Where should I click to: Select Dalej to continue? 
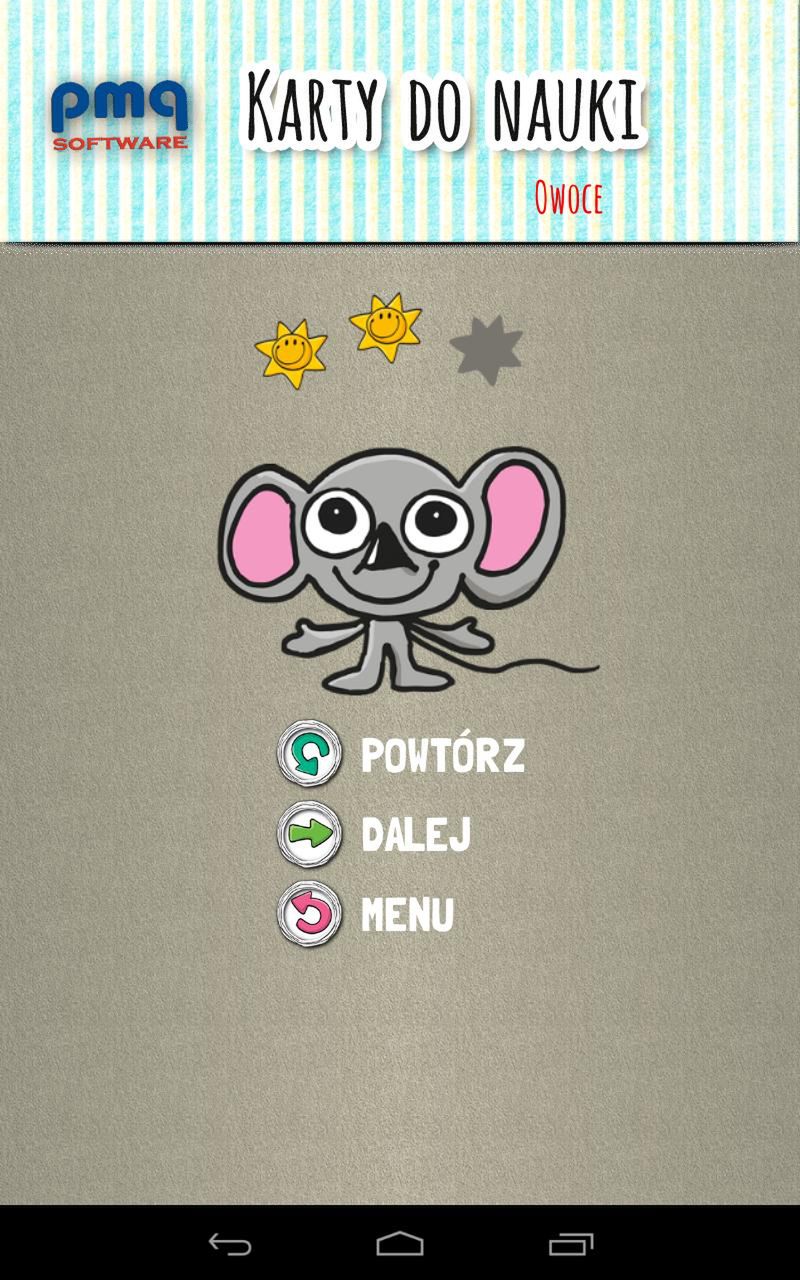[374, 834]
